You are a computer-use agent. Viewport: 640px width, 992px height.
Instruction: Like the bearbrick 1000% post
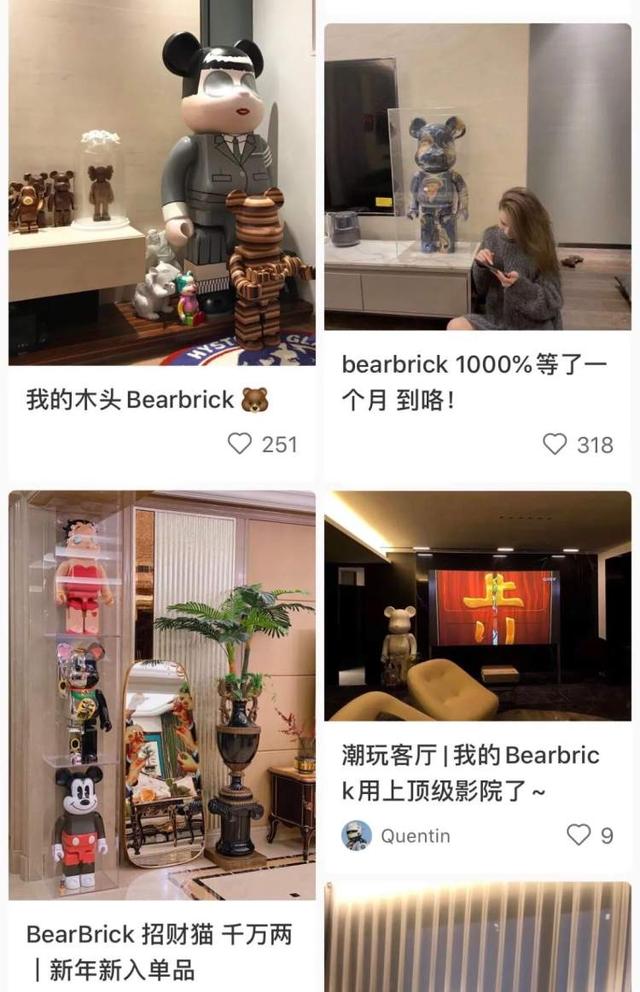(x=555, y=443)
